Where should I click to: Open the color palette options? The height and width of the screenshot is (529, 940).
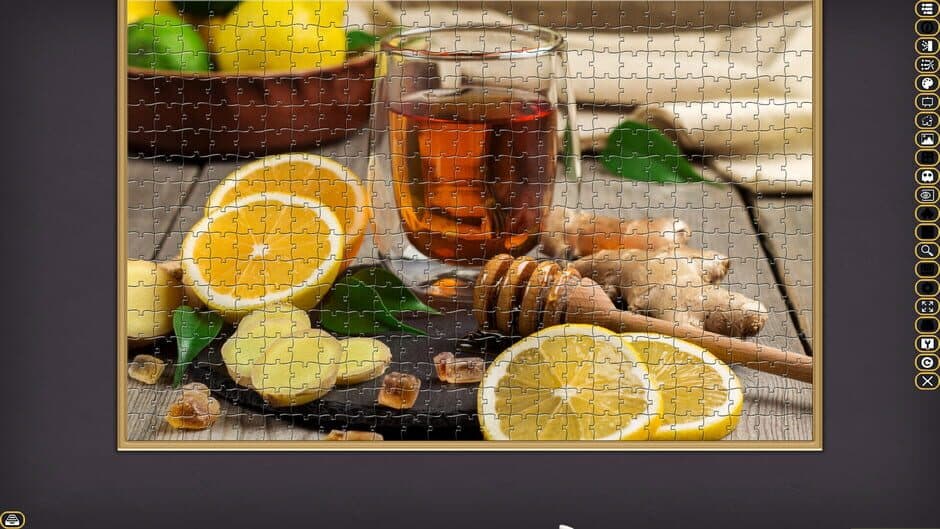[x=927, y=83]
